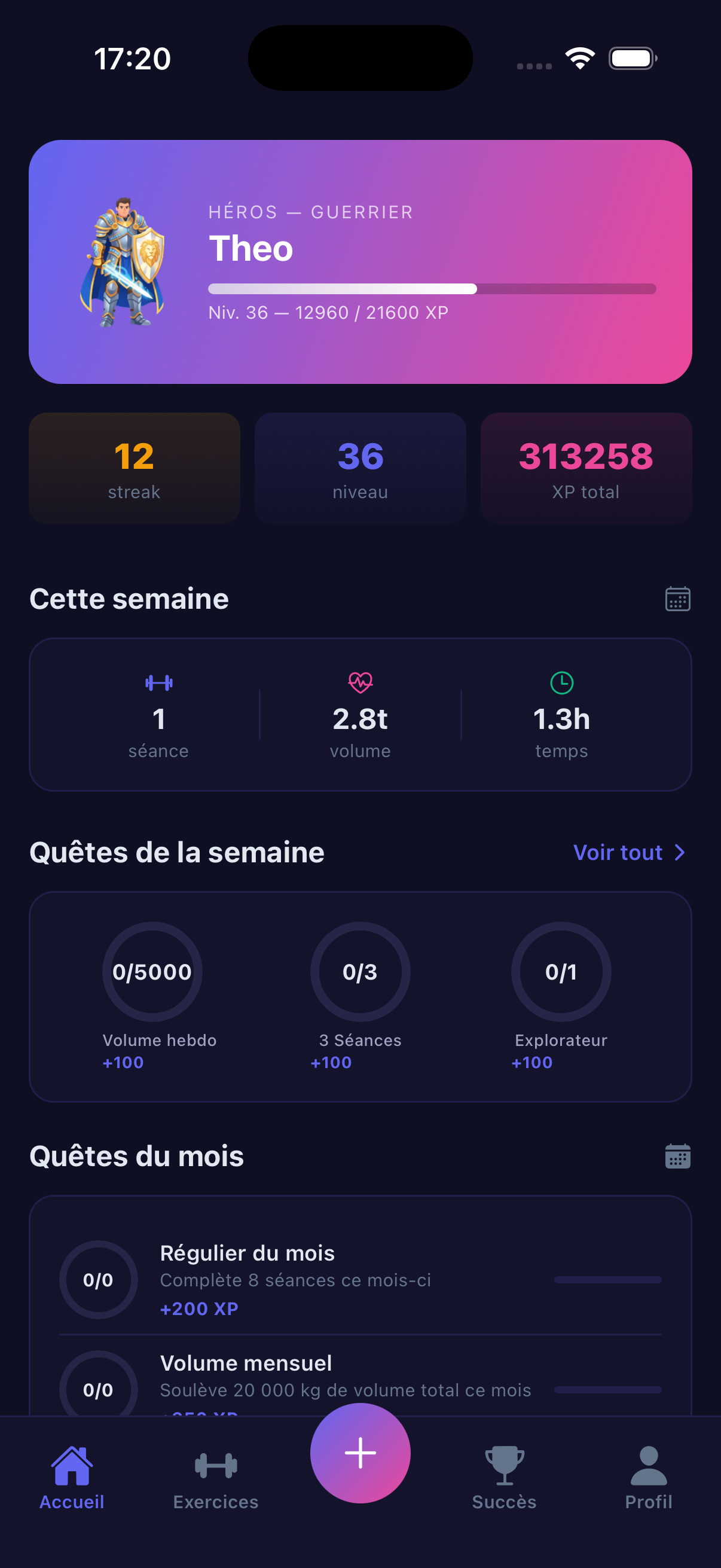Click the chevron next to Voir tout

pos(679,852)
